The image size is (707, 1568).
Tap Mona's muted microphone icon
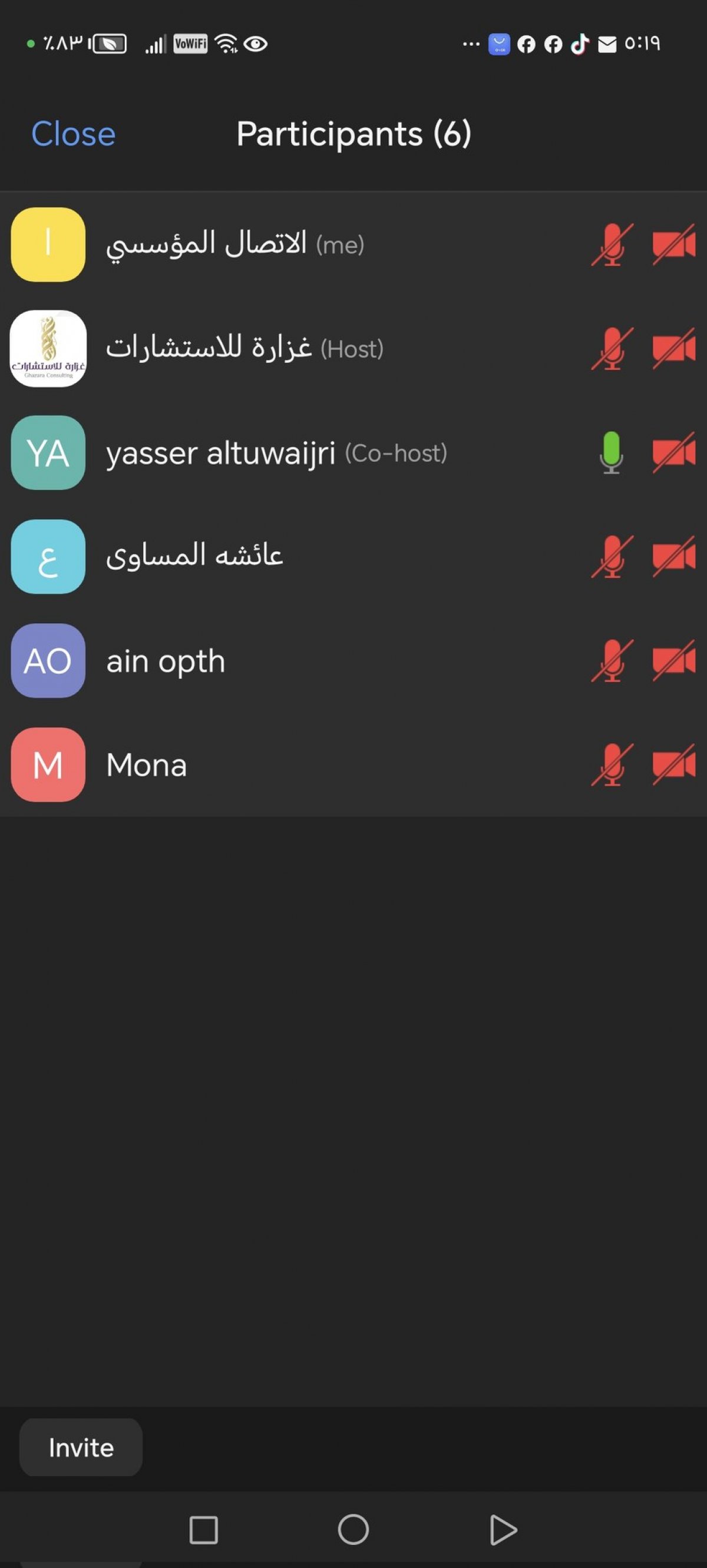tap(612, 765)
